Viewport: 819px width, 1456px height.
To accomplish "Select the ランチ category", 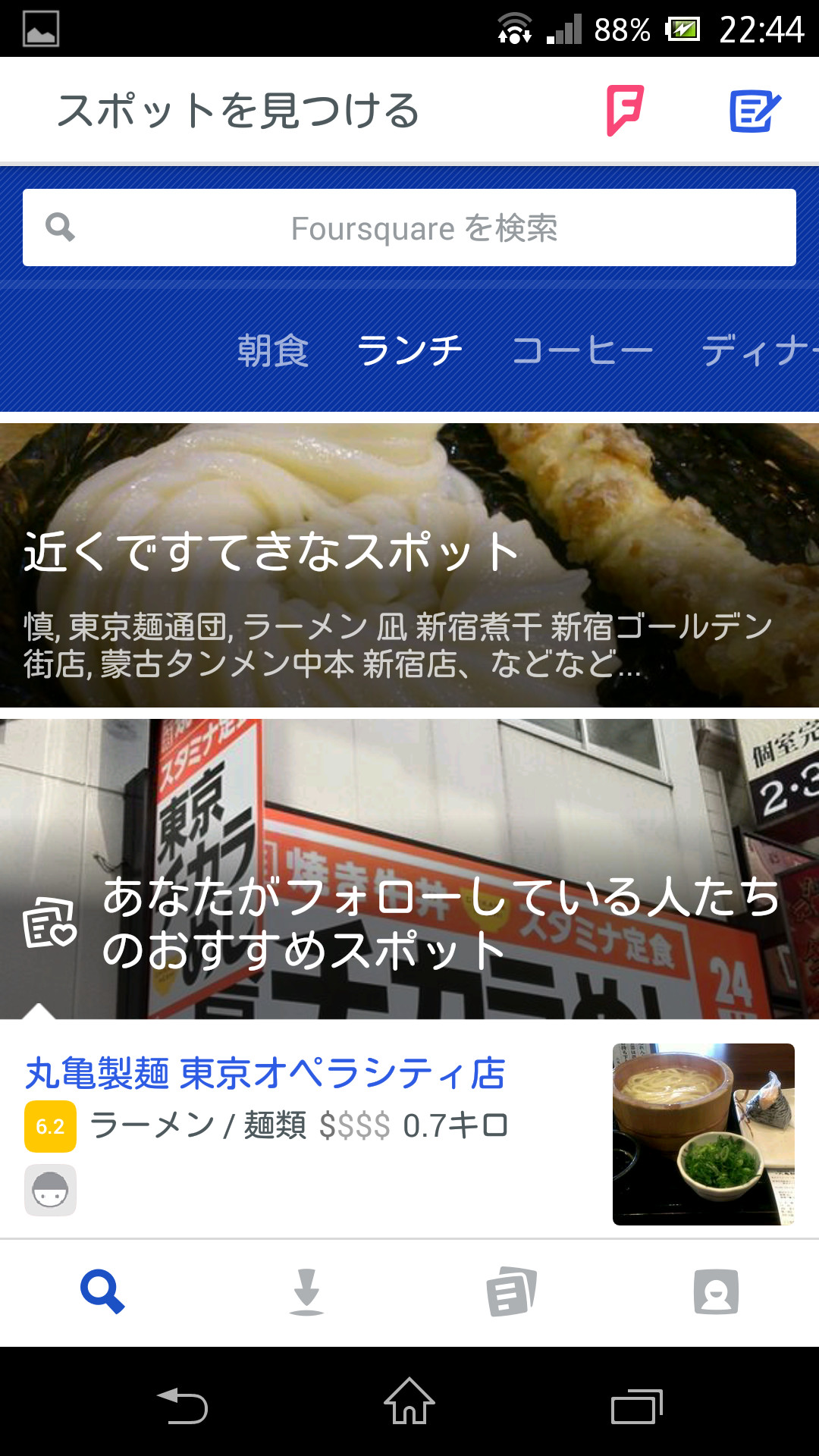I will point(409,349).
